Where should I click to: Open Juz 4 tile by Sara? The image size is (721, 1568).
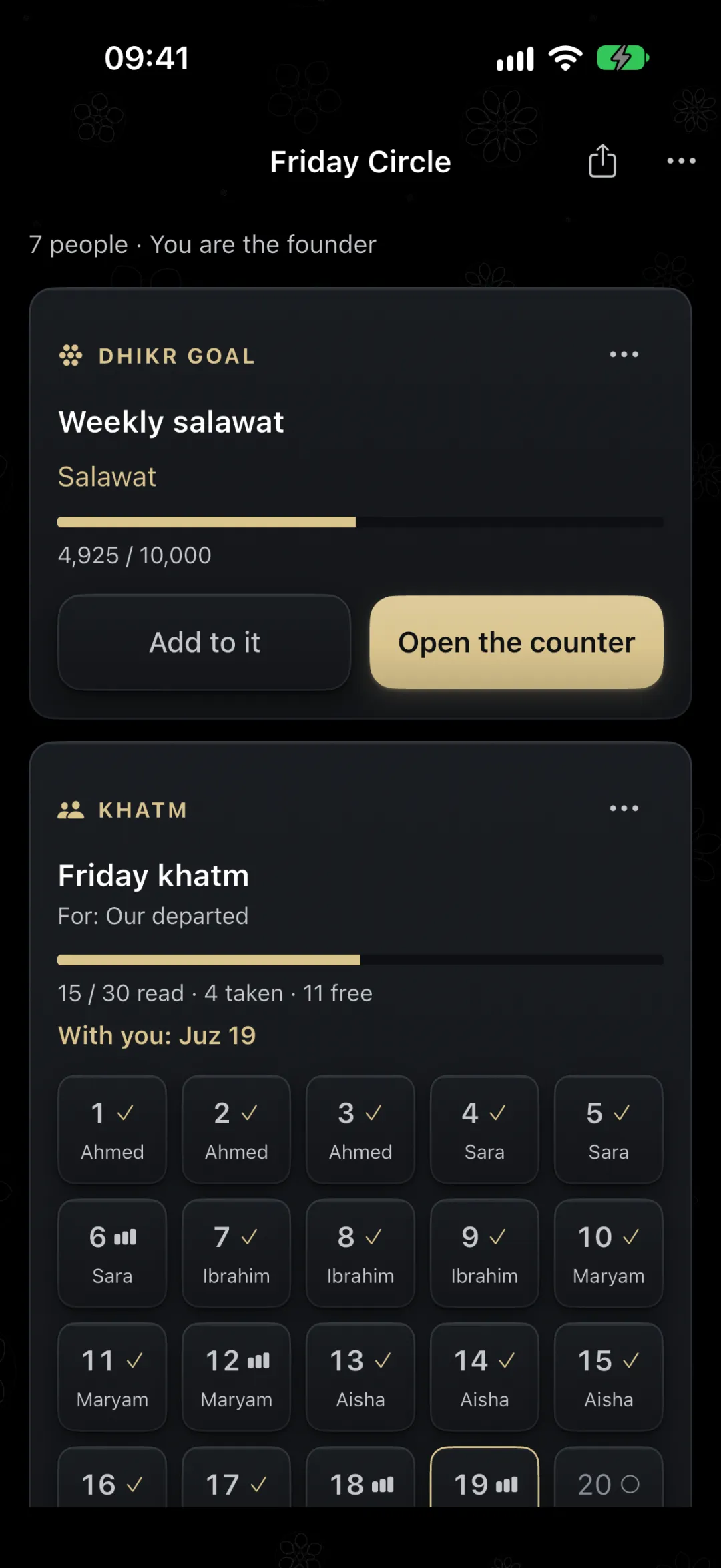coord(485,1129)
